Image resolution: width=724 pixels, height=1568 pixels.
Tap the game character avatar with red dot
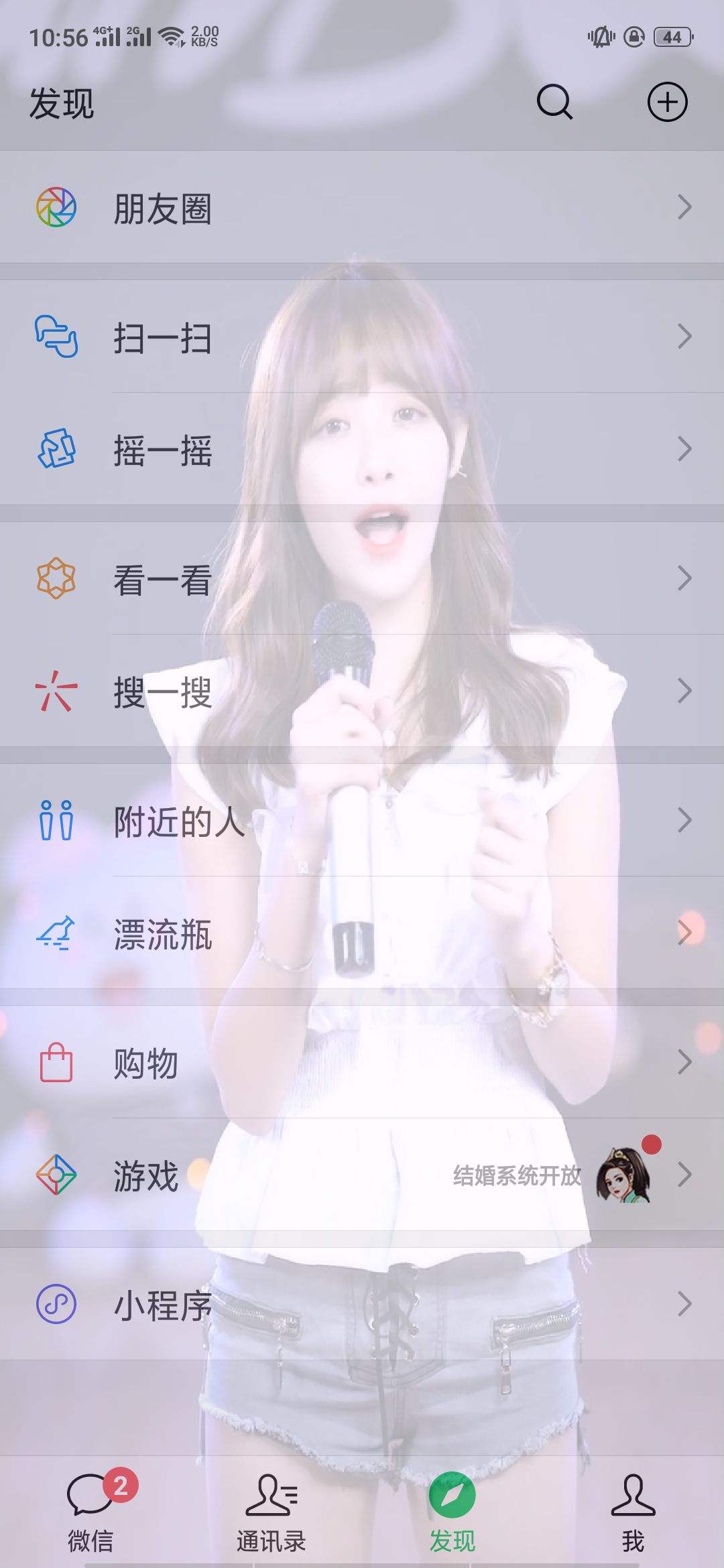(625, 1176)
